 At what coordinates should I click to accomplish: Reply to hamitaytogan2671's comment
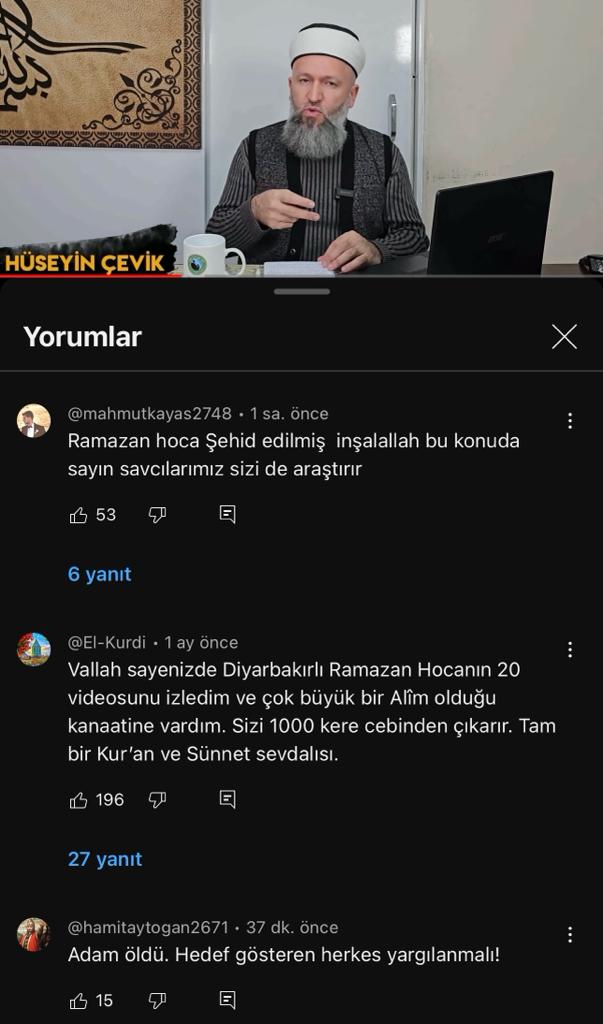point(227,1000)
